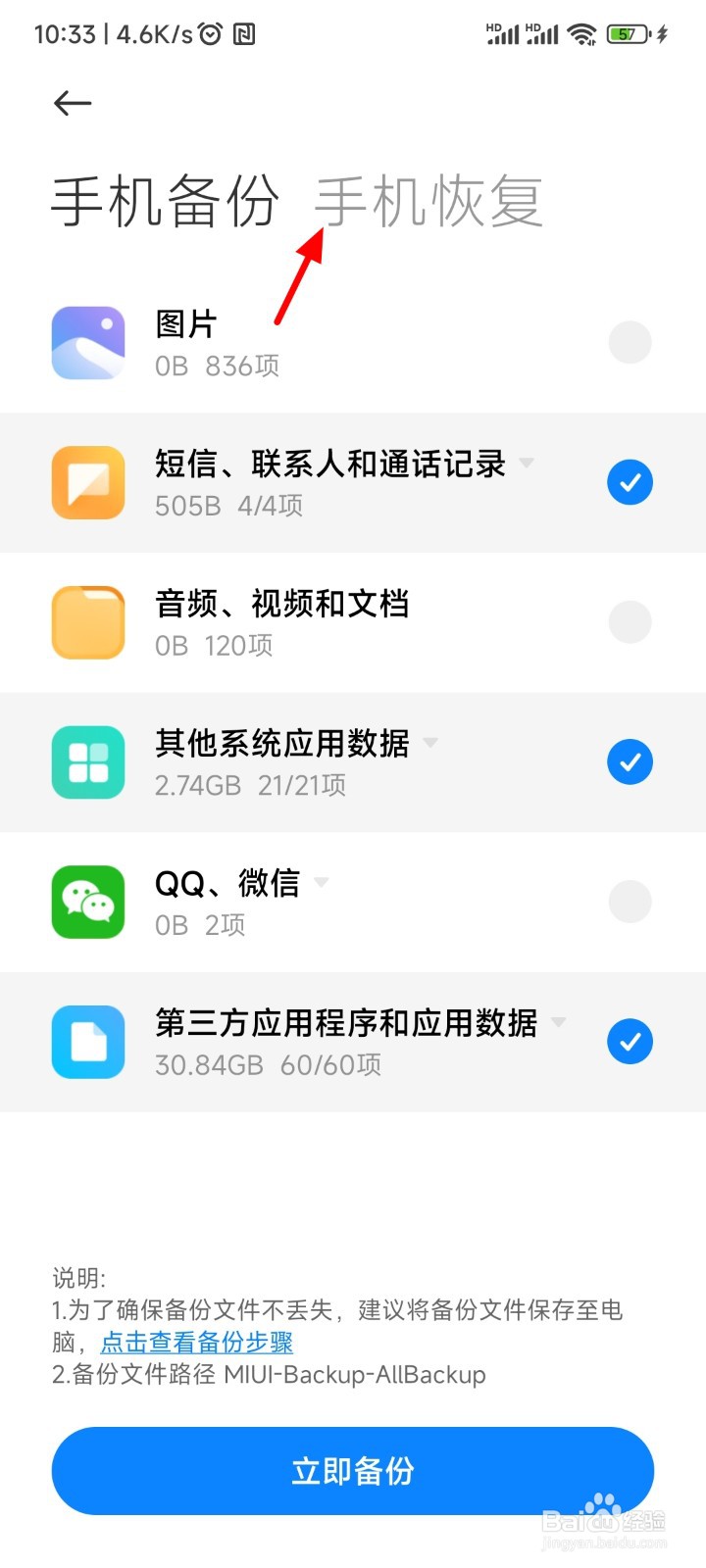Deselect 其他系统应用数据 checkbox

(x=630, y=761)
